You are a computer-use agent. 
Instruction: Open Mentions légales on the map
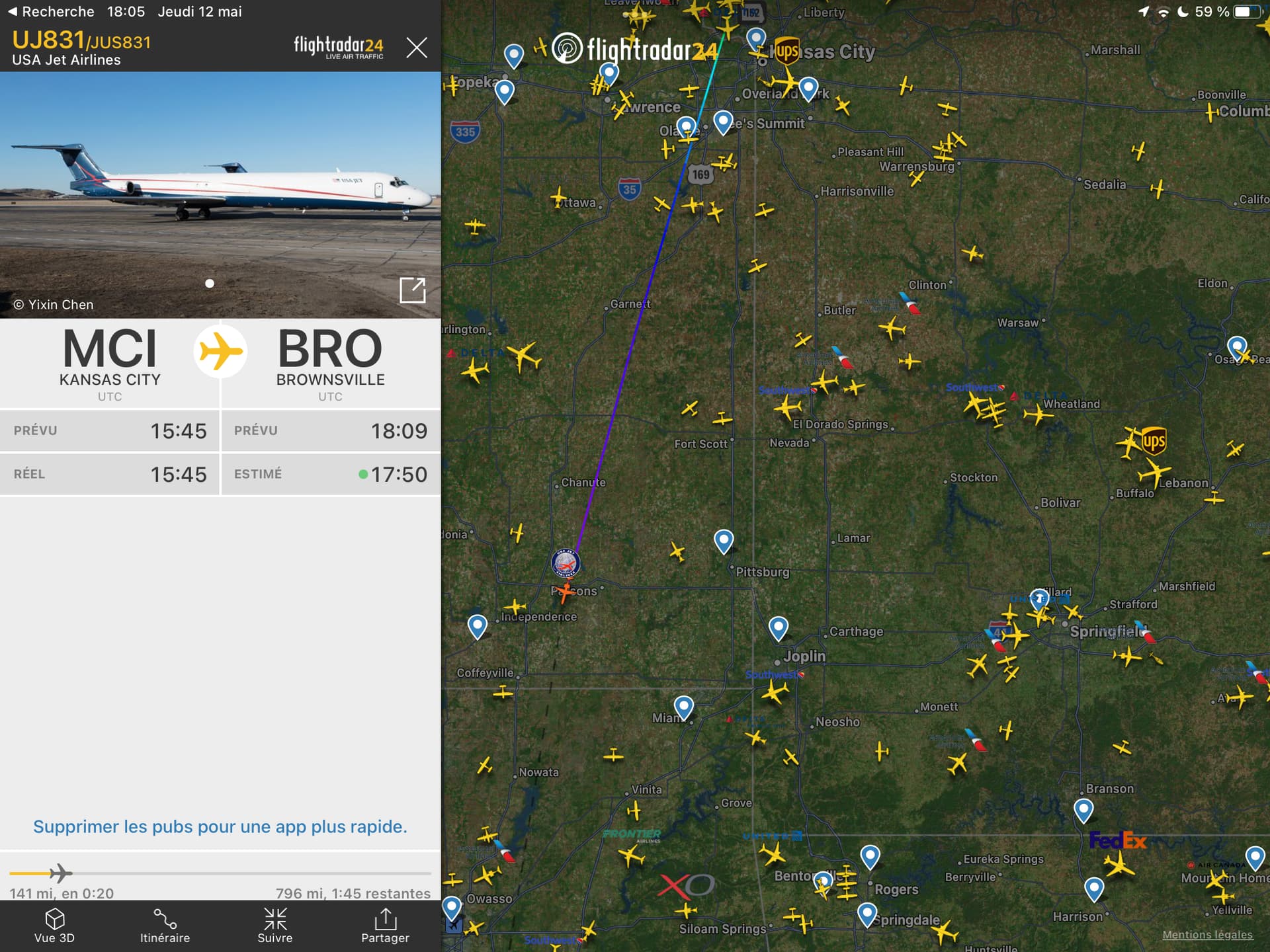[1207, 934]
